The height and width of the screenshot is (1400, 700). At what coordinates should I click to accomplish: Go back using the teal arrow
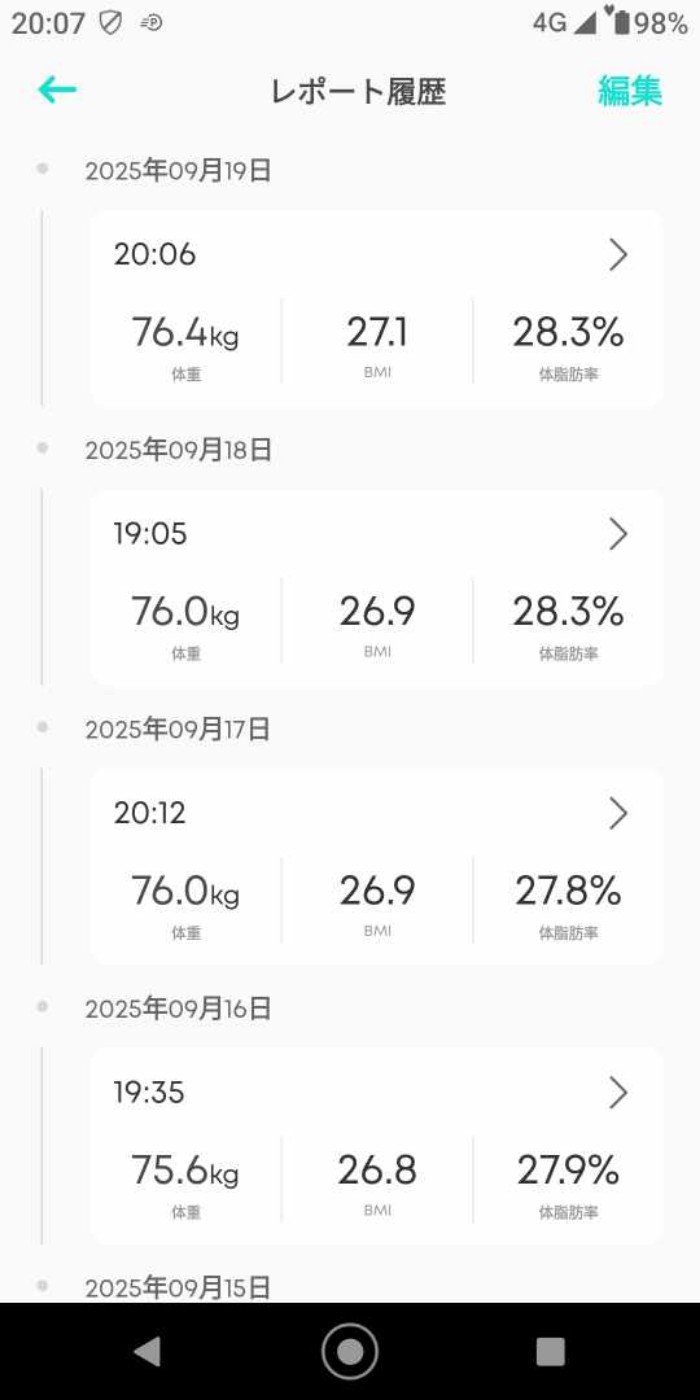[57, 91]
